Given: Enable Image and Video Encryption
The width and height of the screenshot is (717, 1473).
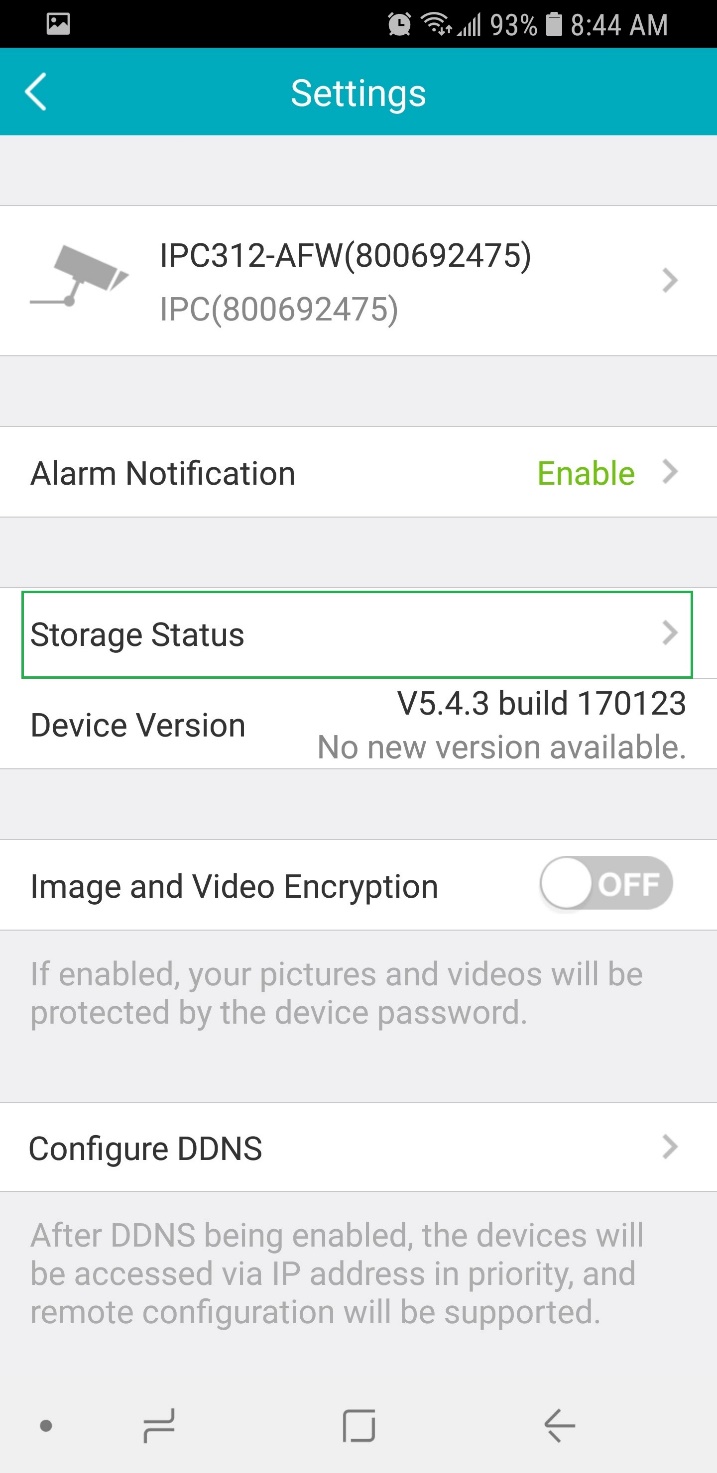Looking at the screenshot, I should 606,885.
